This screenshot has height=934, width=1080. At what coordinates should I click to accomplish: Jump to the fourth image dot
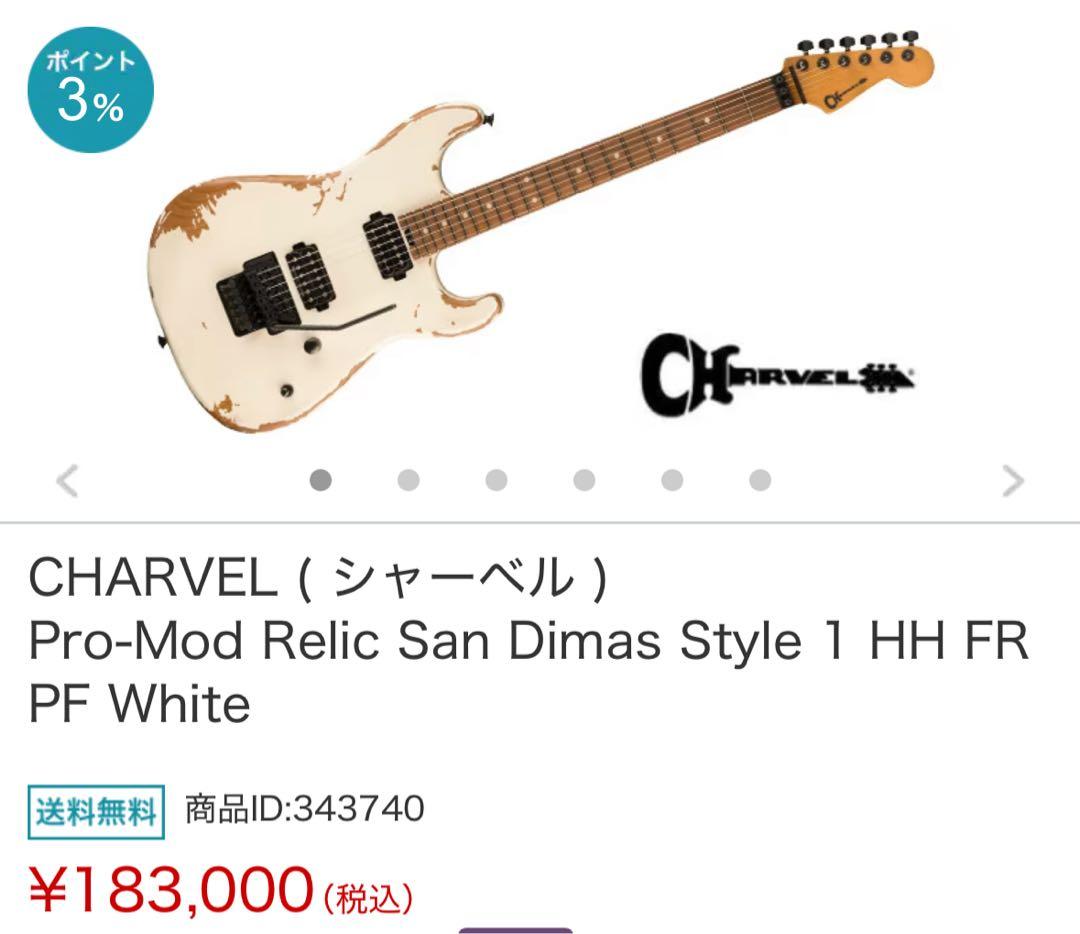(x=584, y=480)
